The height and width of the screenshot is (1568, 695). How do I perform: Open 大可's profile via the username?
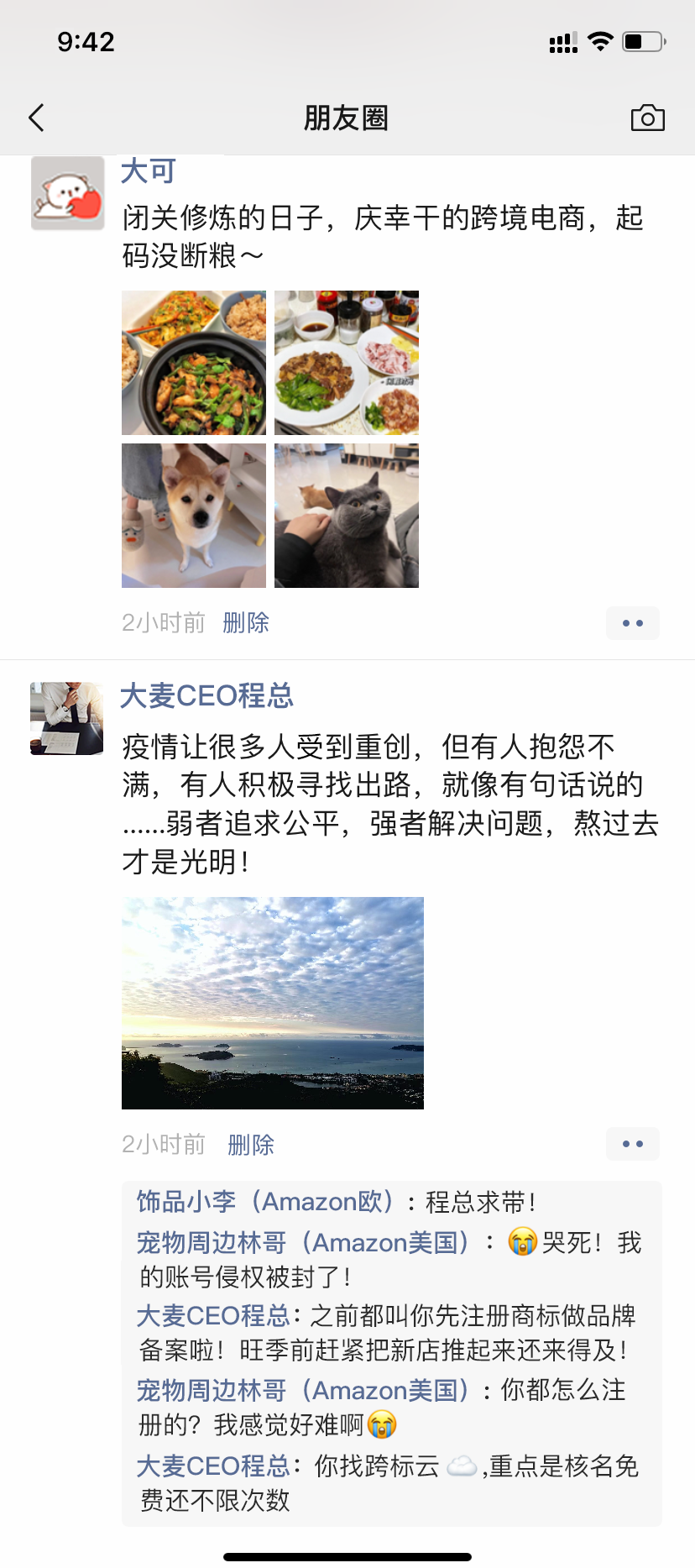coord(148,170)
